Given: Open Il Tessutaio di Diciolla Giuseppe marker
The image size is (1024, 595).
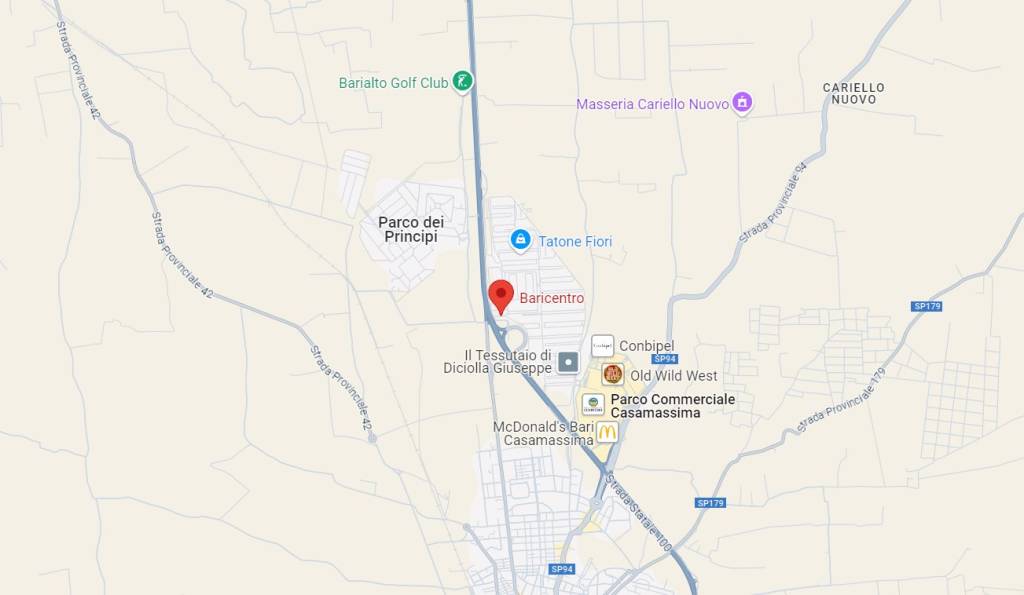Looking at the screenshot, I should pos(568,361).
